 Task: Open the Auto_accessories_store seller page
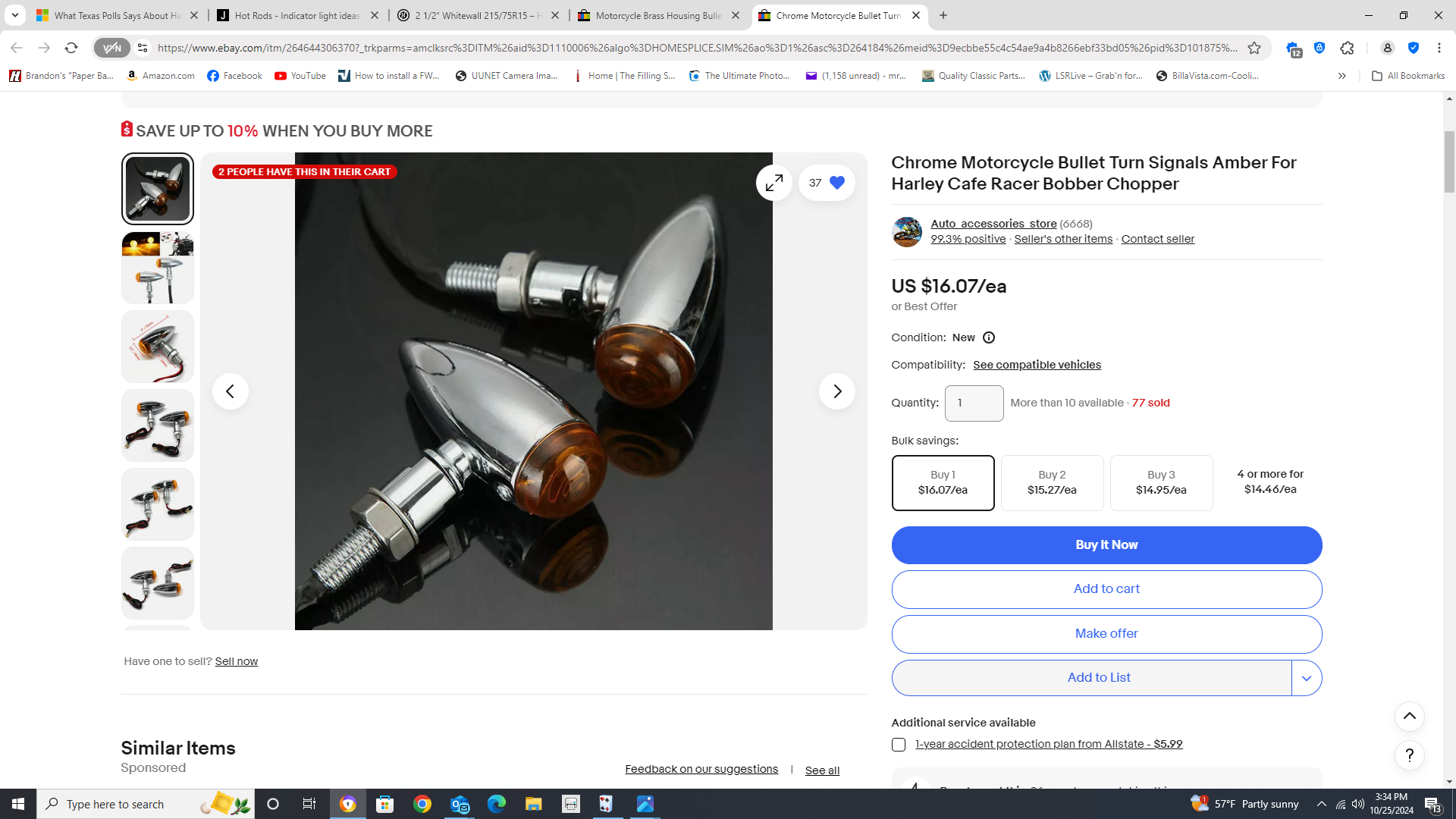[993, 224]
